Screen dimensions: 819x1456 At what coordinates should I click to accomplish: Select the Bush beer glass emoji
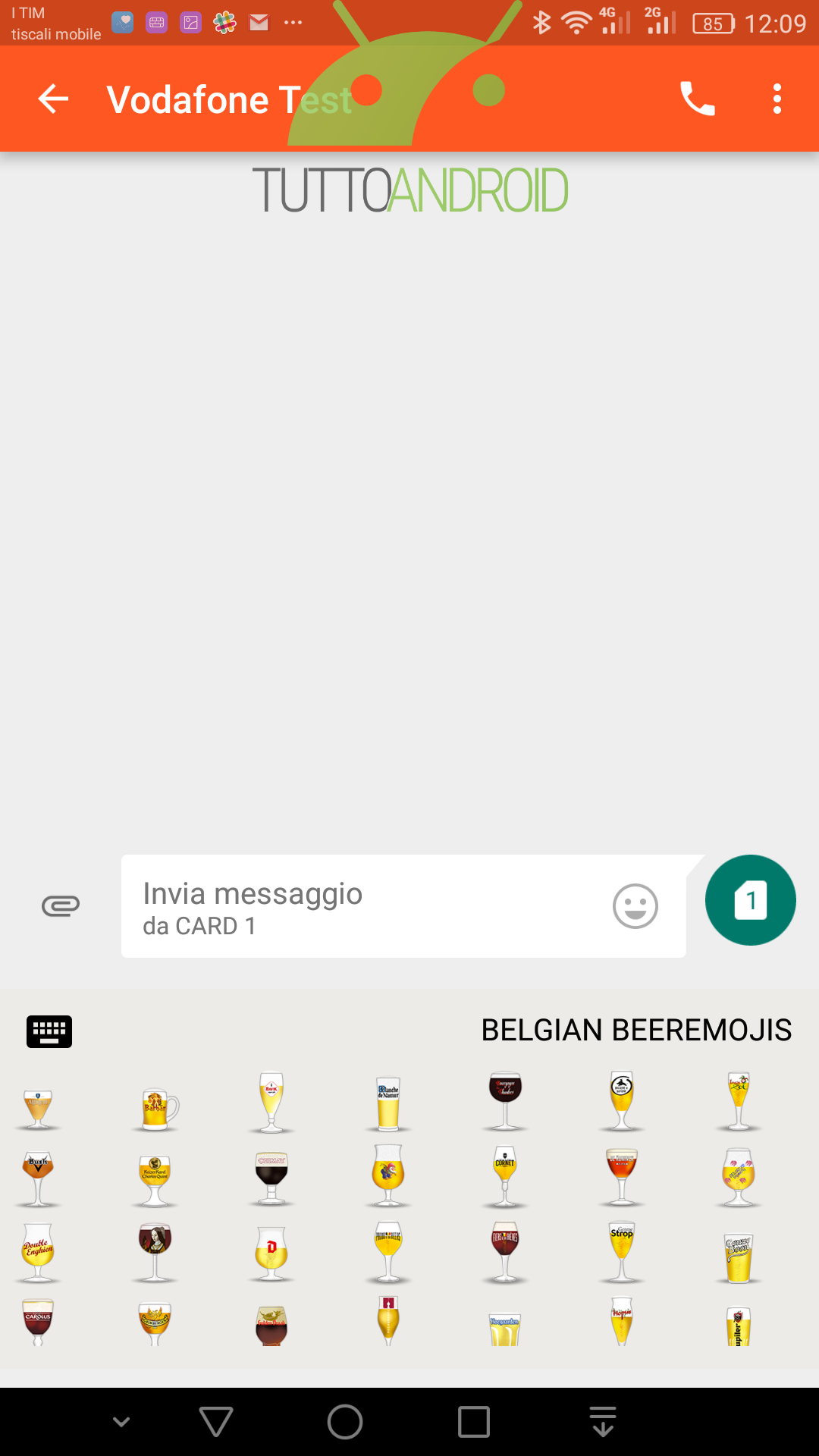[x=38, y=1178]
